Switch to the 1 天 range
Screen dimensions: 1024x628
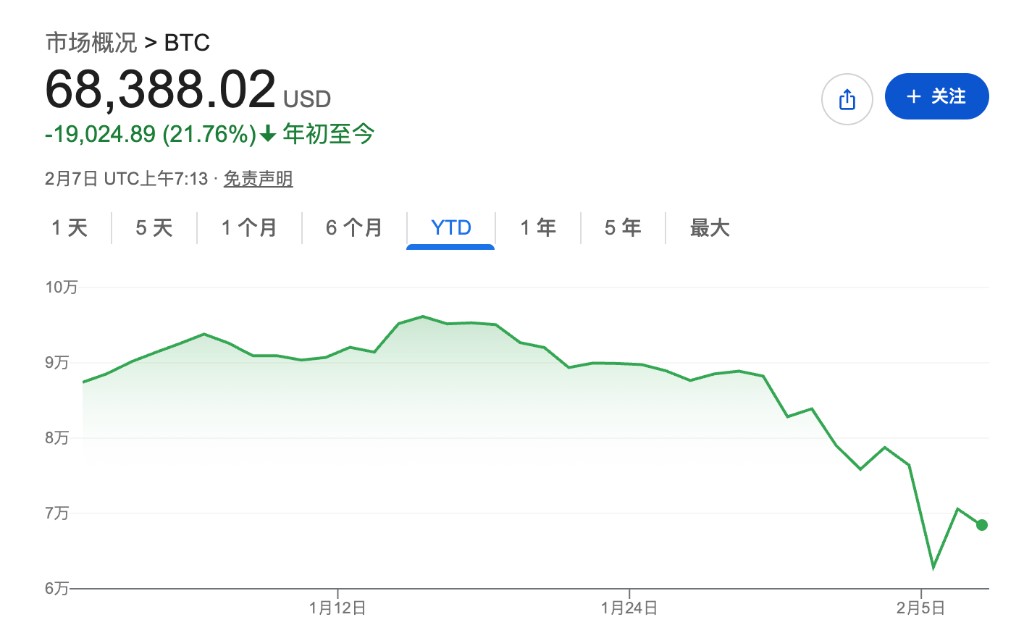[70, 228]
